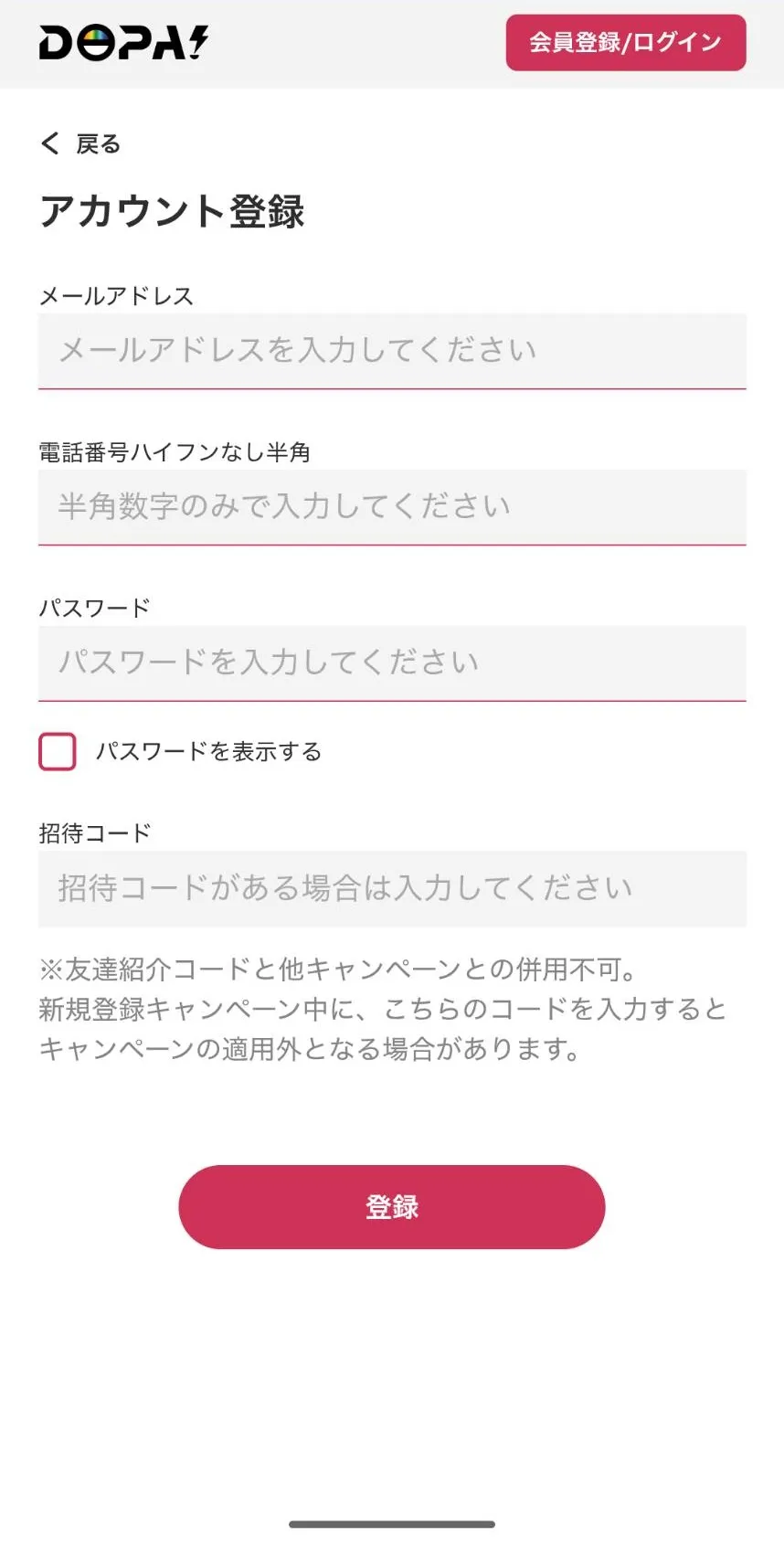Enter the 招待コード field
784x1547 pixels.
pyautogui.click(x=392, y=889)
